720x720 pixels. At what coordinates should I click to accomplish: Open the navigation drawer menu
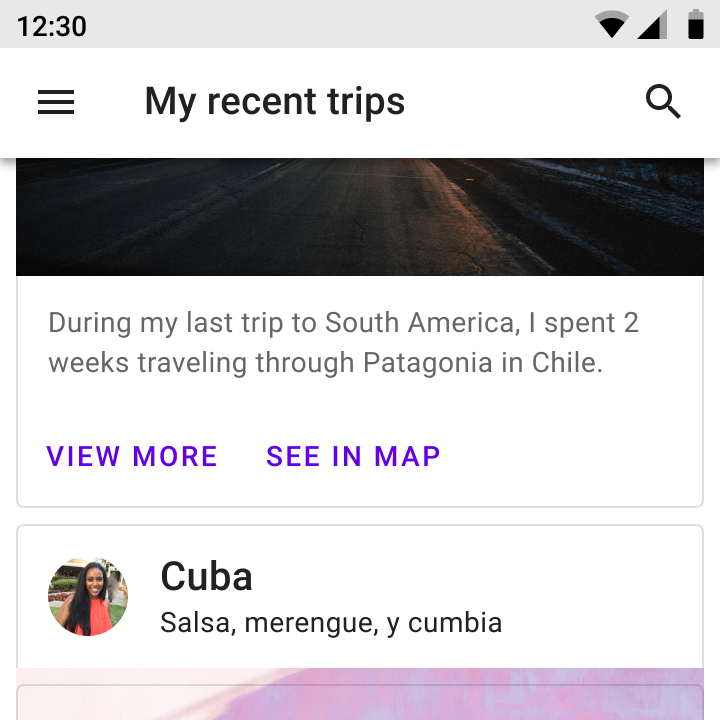pos(56,102)
